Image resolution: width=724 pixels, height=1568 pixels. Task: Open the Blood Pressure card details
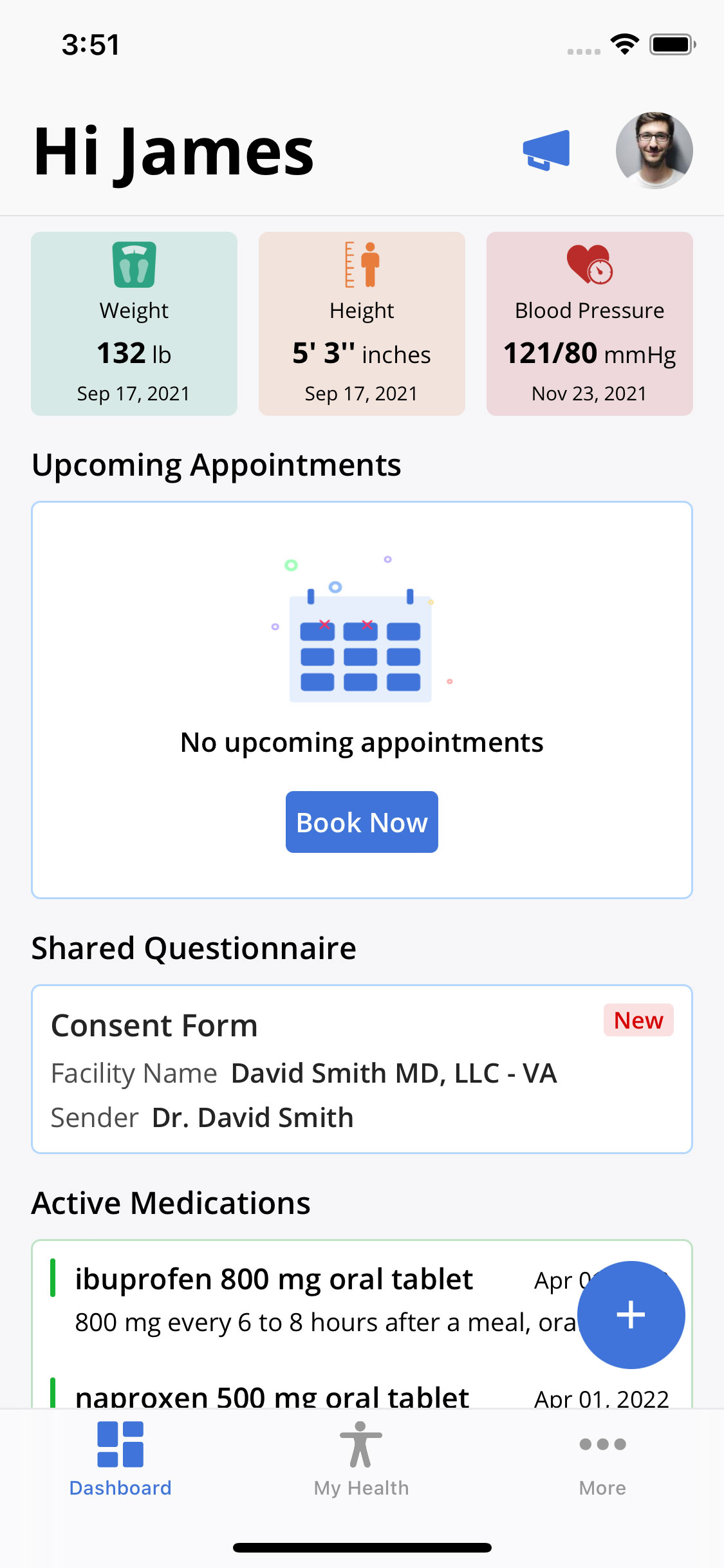pyautogui.click(x=589, y=323)
